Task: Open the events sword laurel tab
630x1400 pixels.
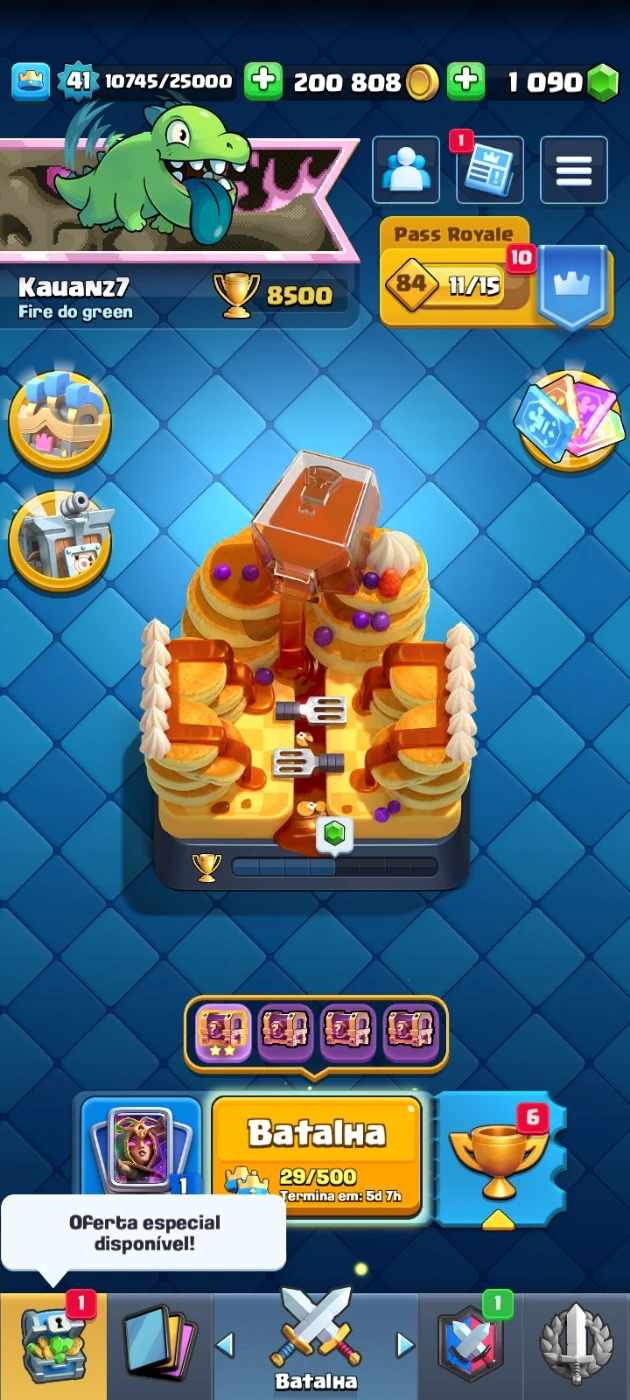Action: pos(576,1346)
